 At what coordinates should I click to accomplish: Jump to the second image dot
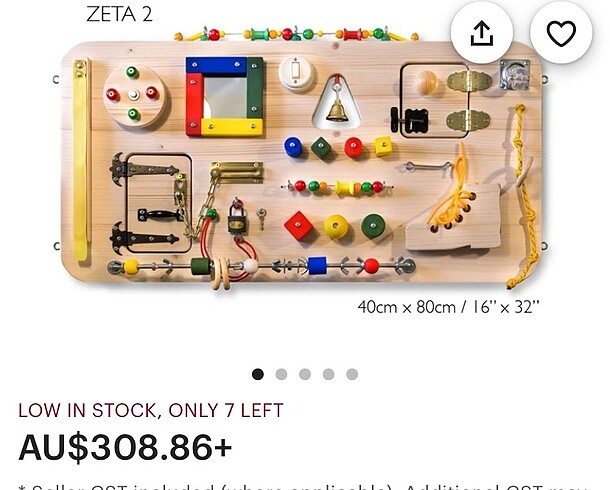[281, 374]
